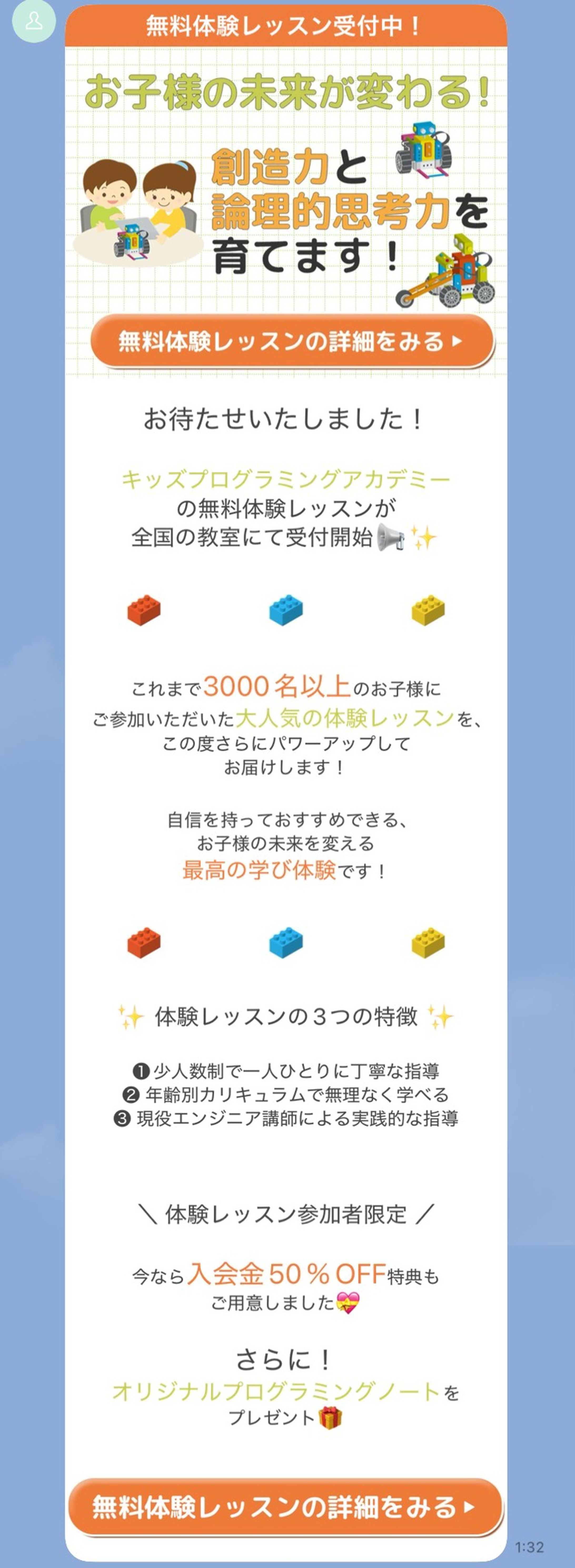Click the robot illustration at the top right
Viewport: 575px width, 1568px height.
pyautogui.click(x=423, y=149)
